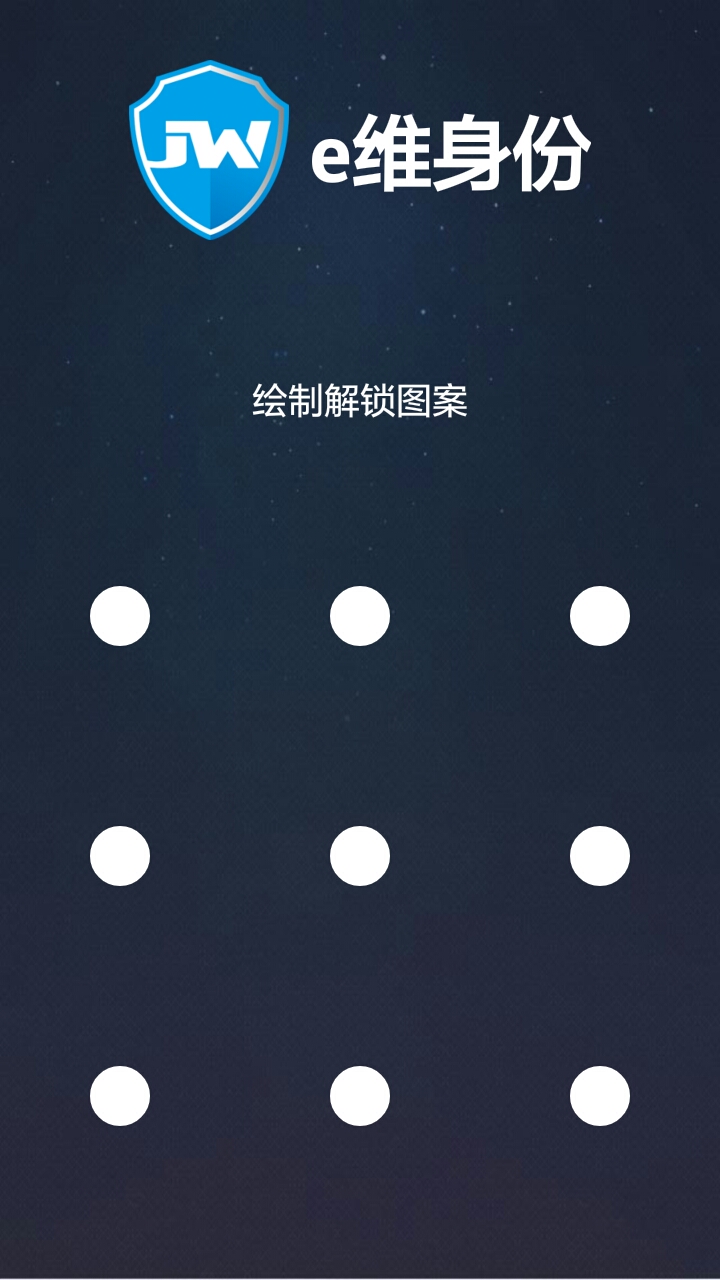Tap the bottom-left pattern dot

tap(120, 1096)
